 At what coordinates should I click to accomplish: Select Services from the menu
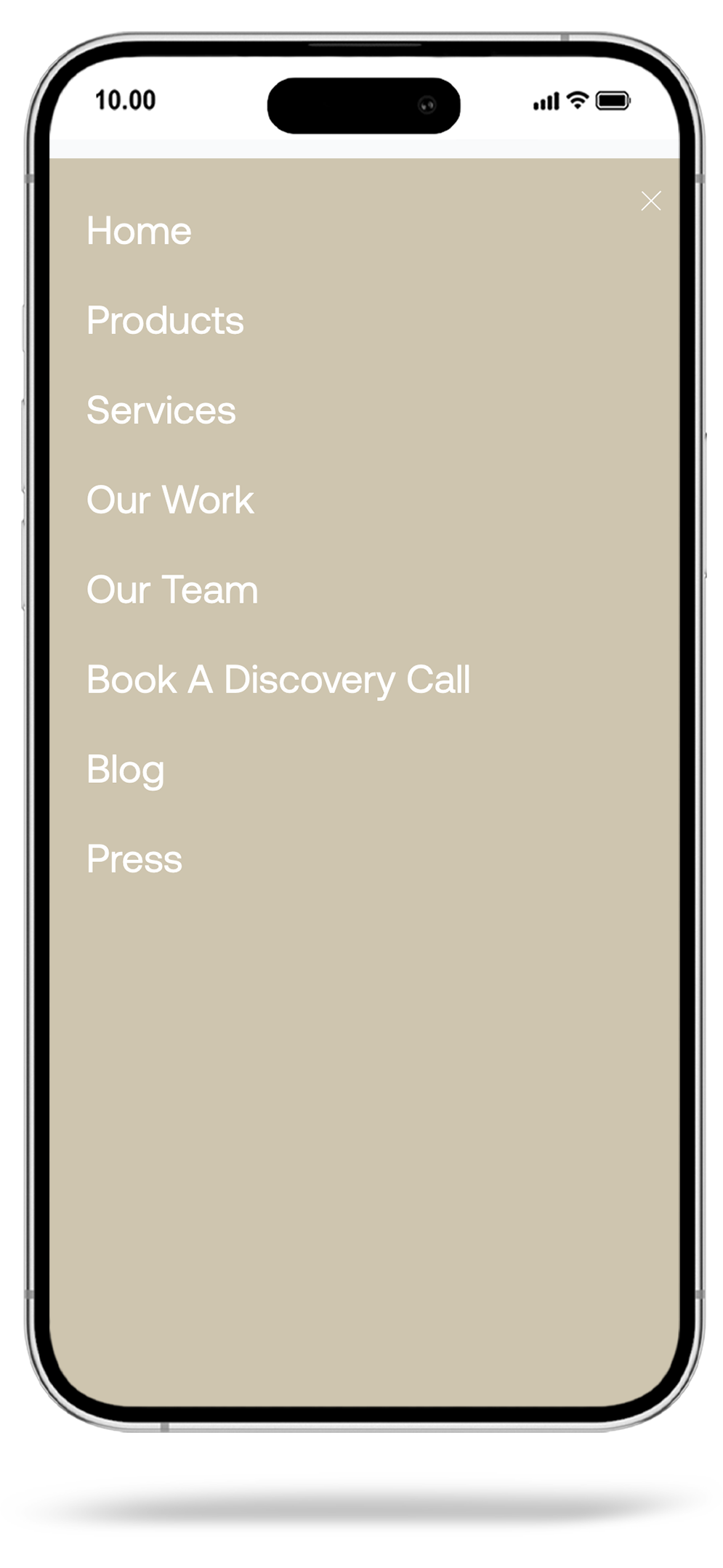tap(161, 410)
